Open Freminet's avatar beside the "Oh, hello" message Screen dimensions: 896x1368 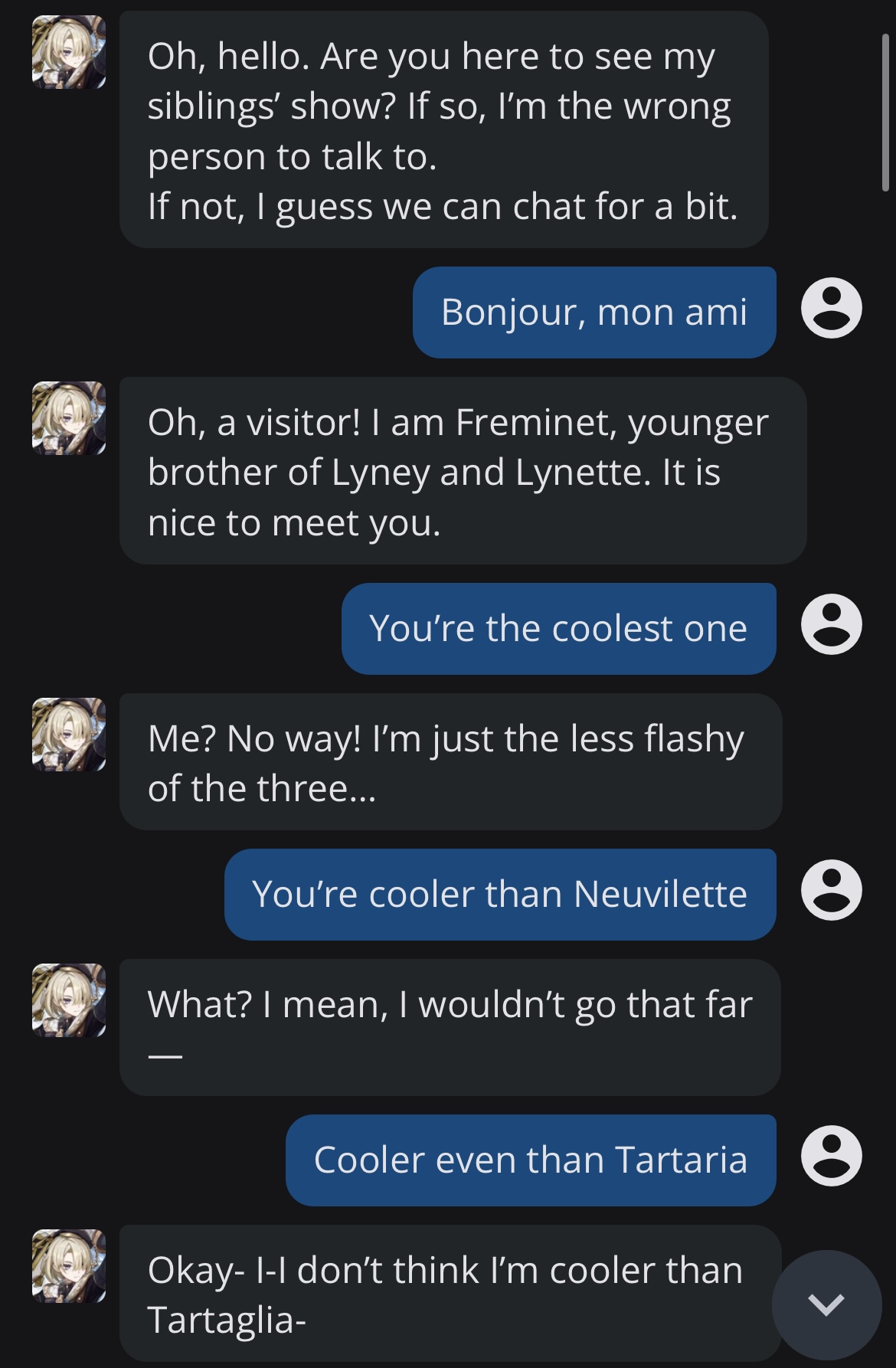[69, 52]
